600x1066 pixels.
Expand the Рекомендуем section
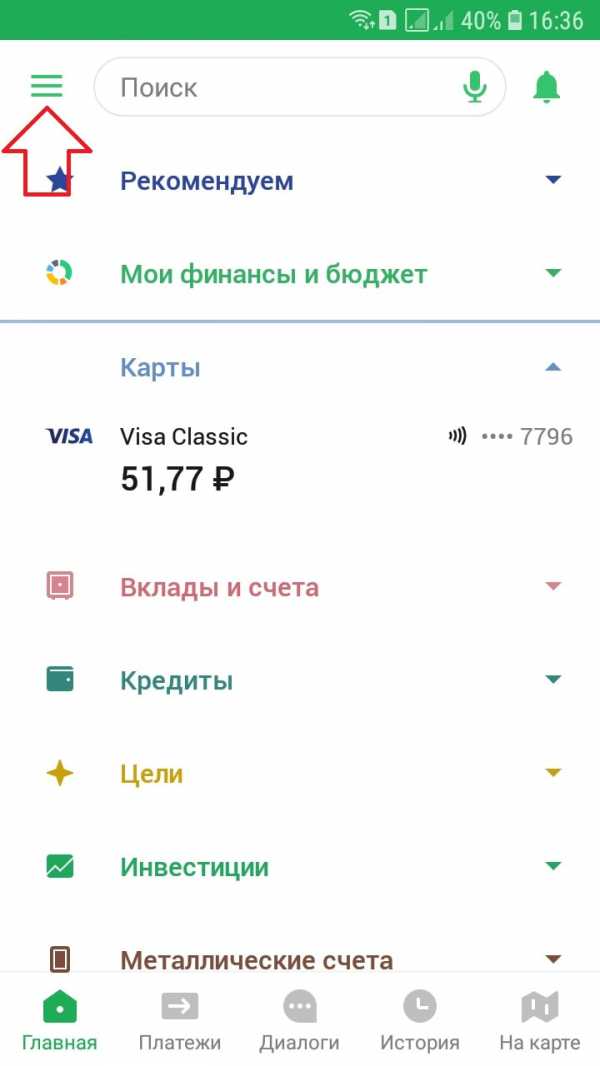[300, 181]
